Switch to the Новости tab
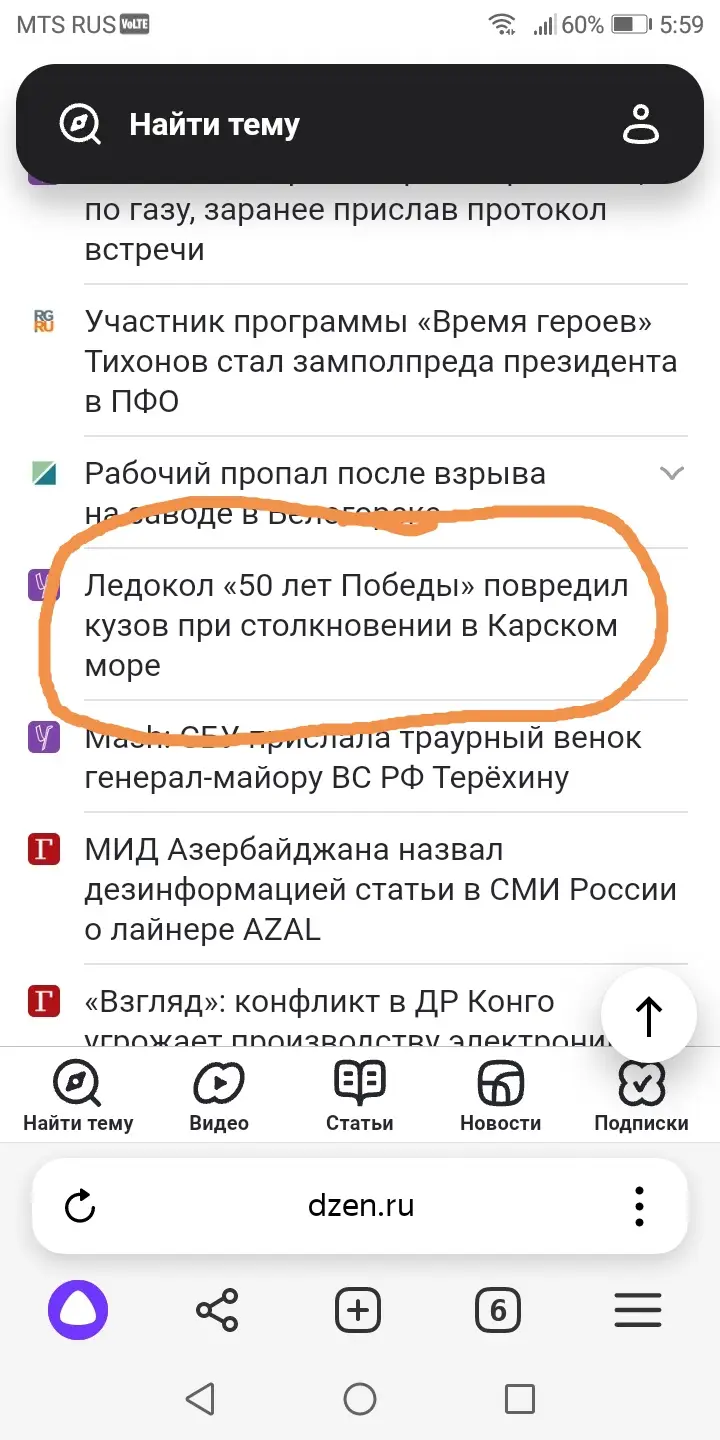Screen dimensions: 720x1440 point(500,1095)
